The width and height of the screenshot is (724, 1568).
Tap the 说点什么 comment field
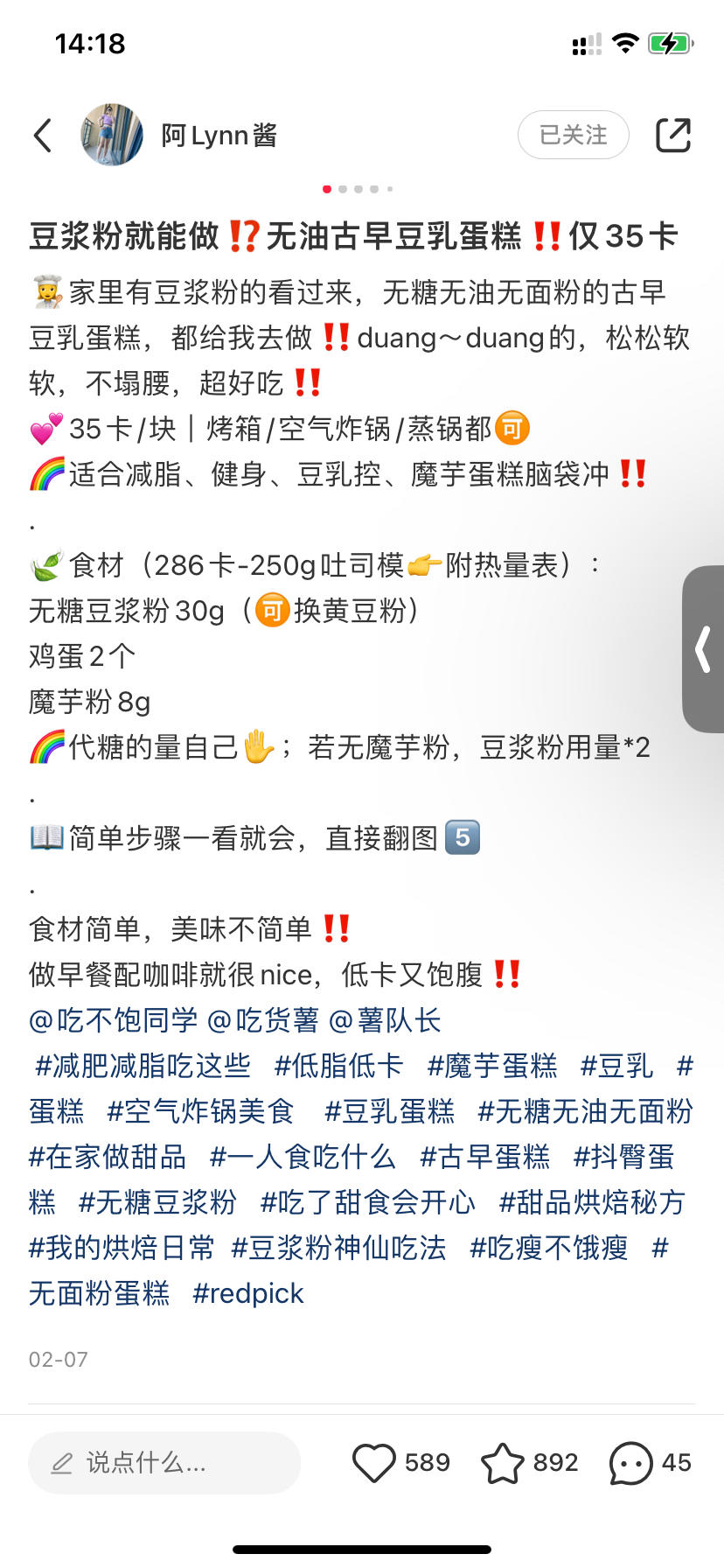[x=164, y=1462]
